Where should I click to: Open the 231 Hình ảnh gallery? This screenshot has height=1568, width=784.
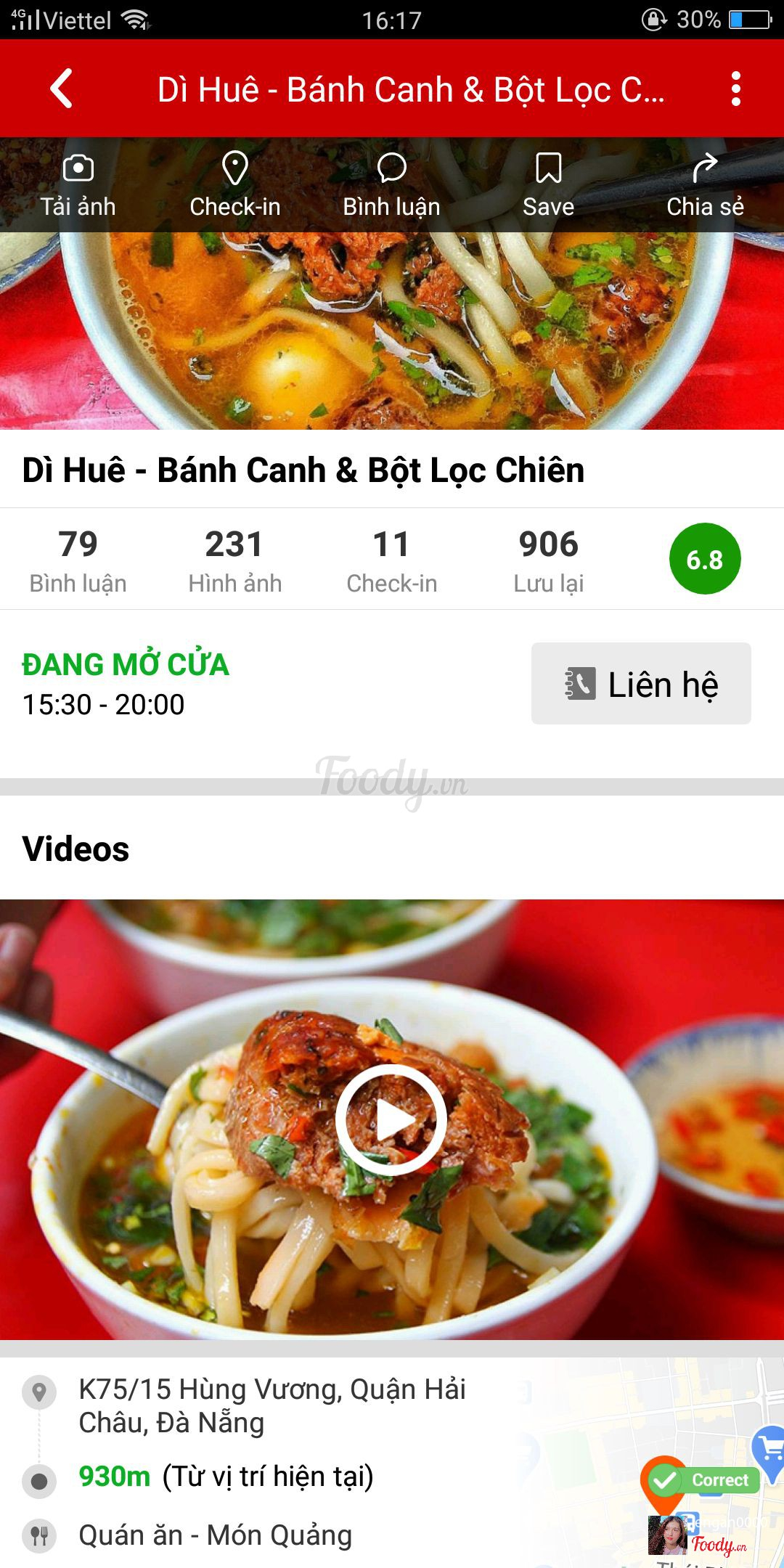pyautogui.click(x=234, y=560)
